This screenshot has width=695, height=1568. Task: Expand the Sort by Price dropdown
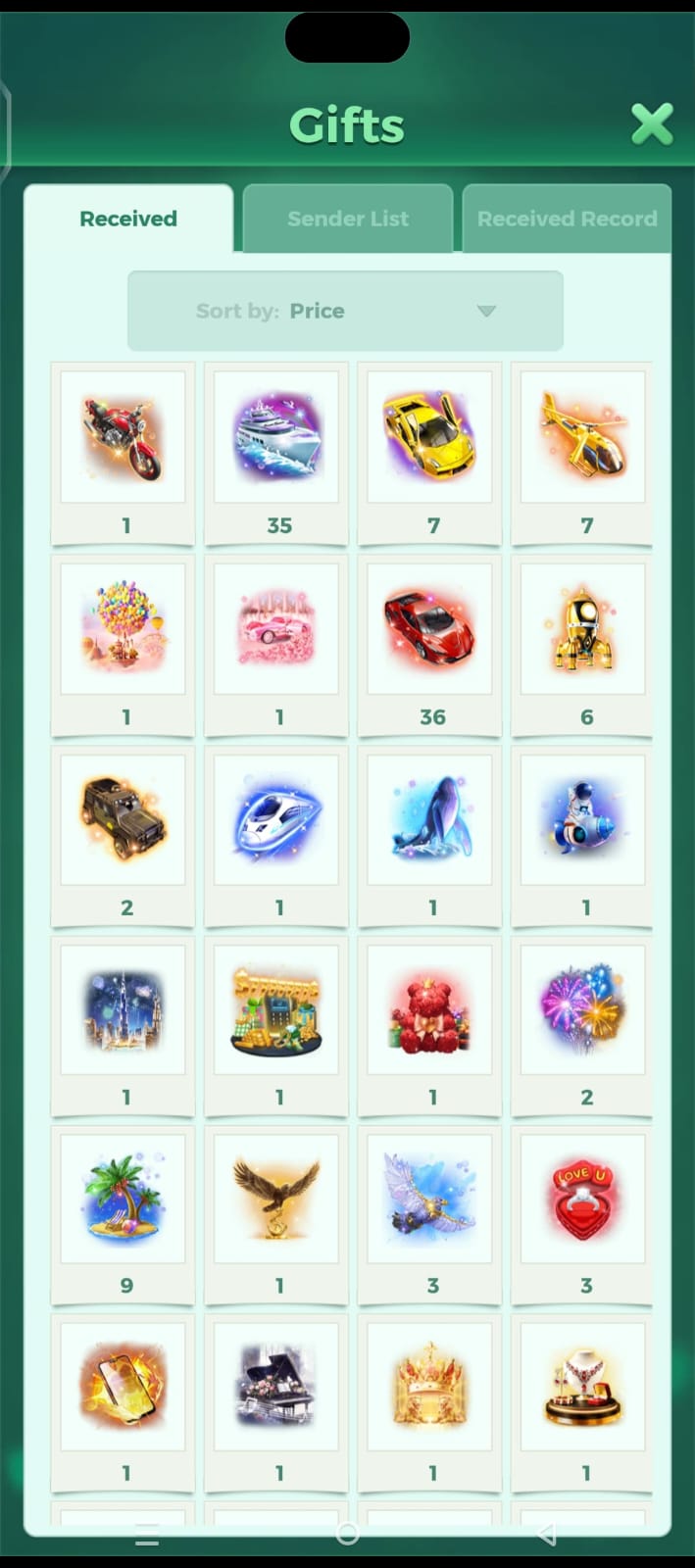click(x=345, y=311)
